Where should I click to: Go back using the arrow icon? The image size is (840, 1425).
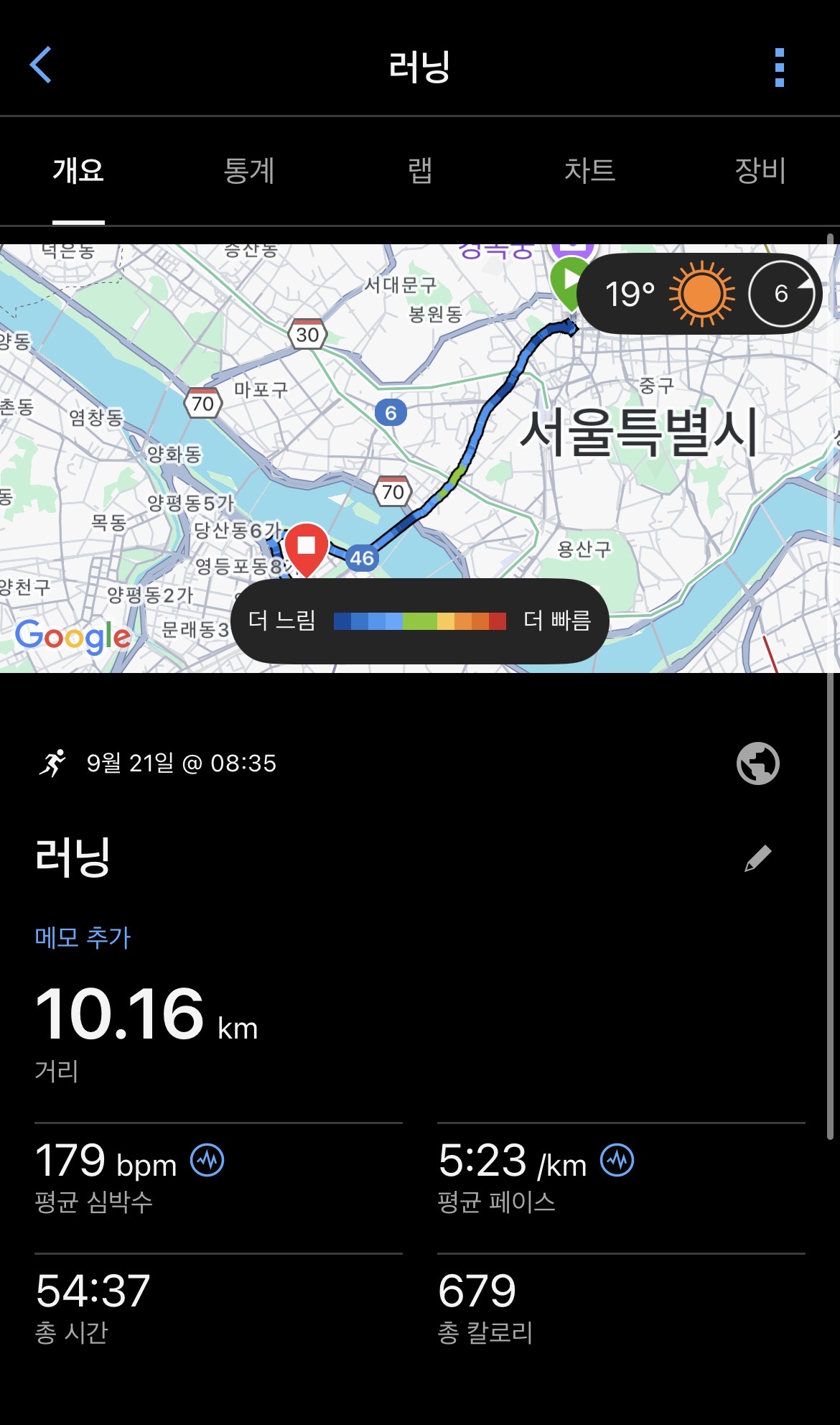tap(41, 65)
